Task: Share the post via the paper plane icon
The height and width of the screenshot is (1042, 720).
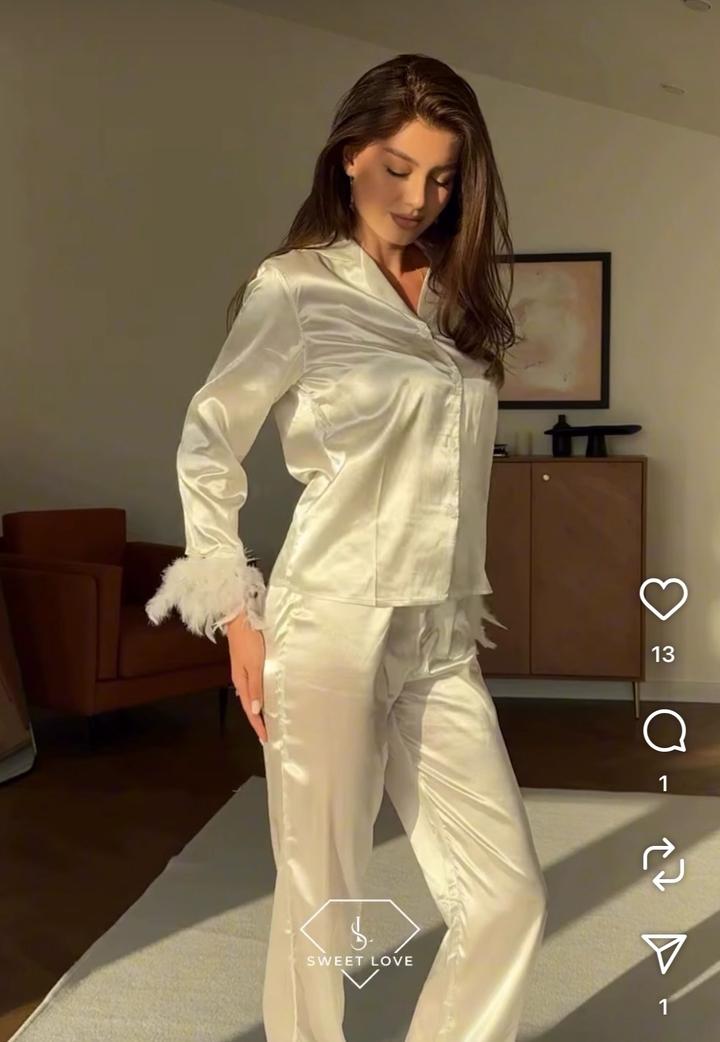Action: 663,953
